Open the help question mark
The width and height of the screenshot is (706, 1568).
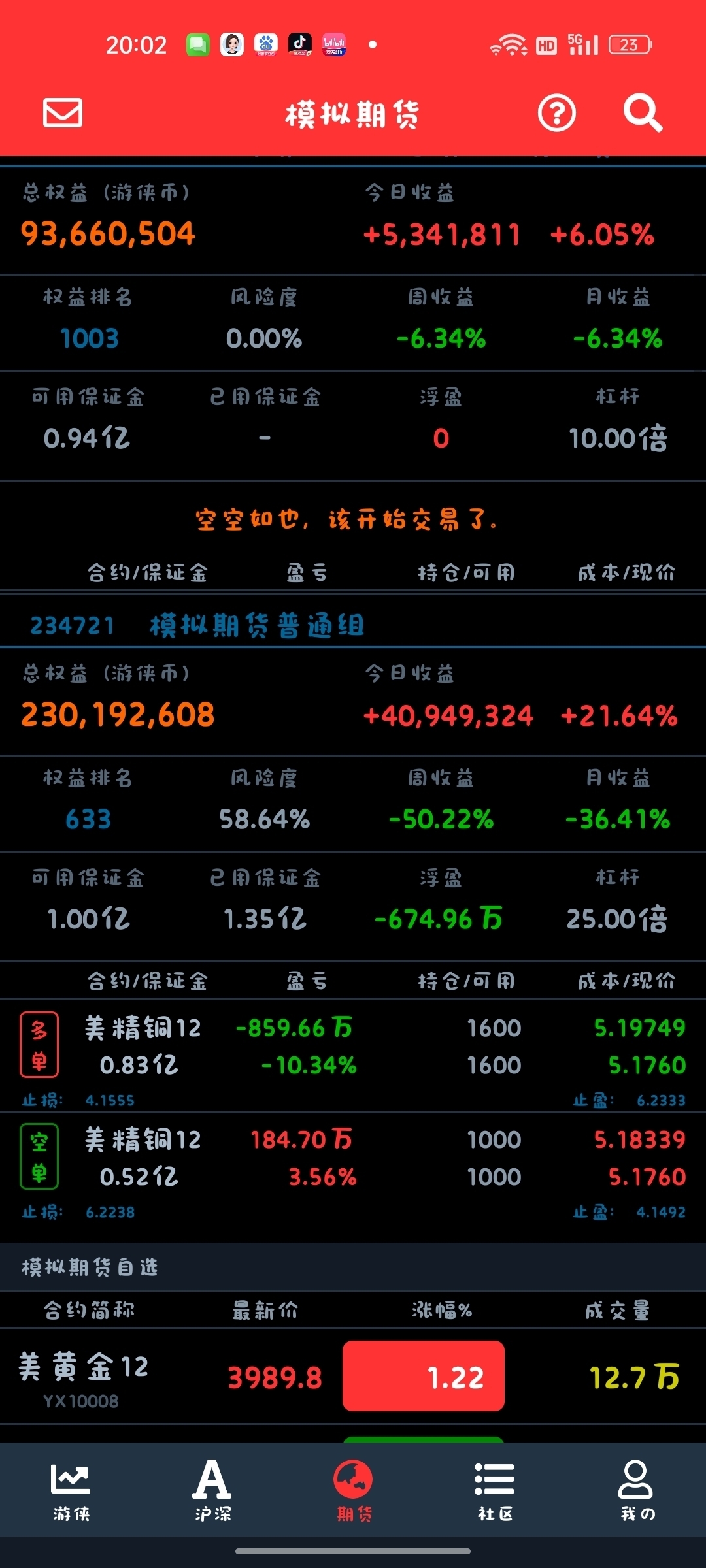(x=556, y=113)
